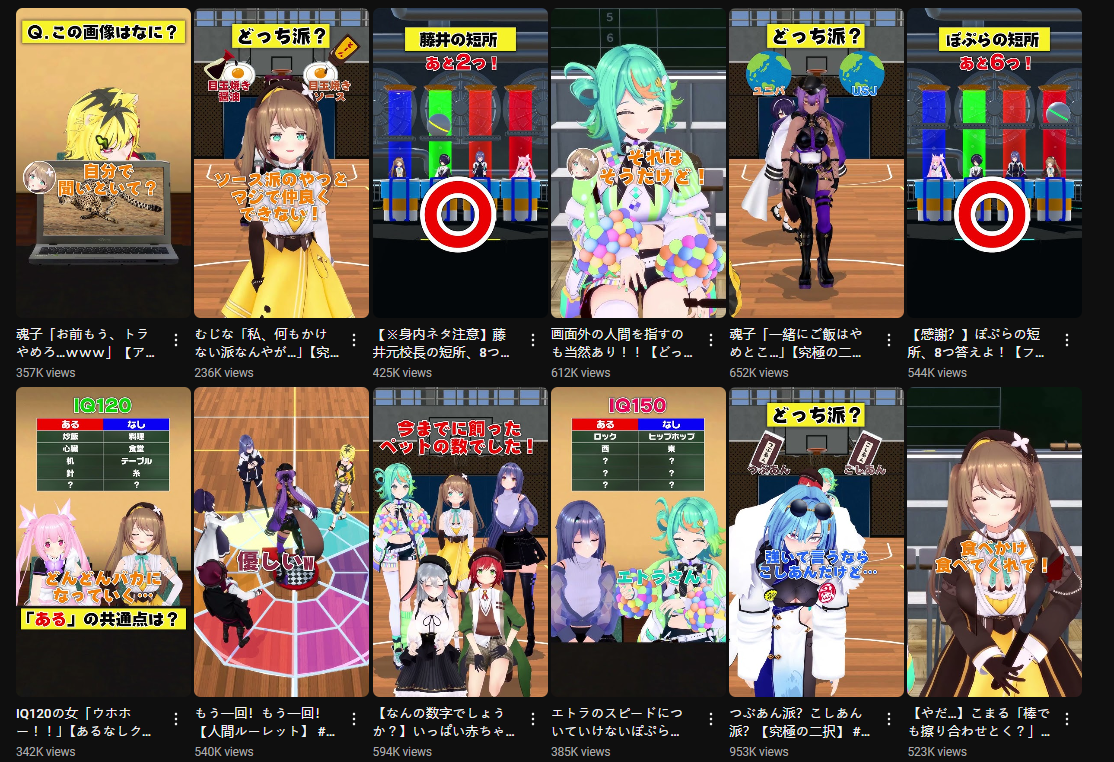Viewport: 1114px width, 762px height.
Task: Open more options for the 594K views Short
Action: [x=532, y=719]
